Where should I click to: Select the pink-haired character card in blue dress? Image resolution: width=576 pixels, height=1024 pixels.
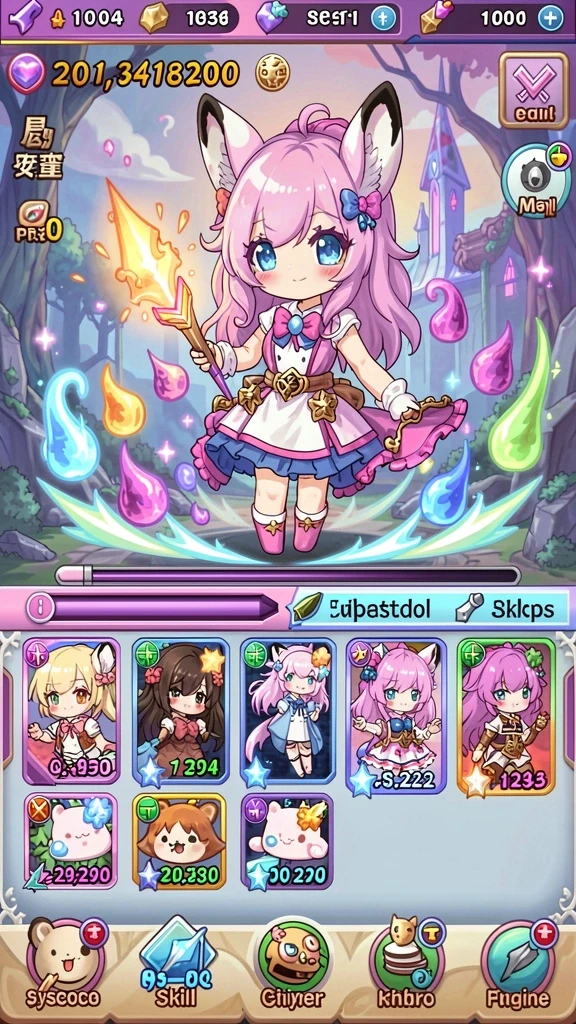tap(288, 713)
